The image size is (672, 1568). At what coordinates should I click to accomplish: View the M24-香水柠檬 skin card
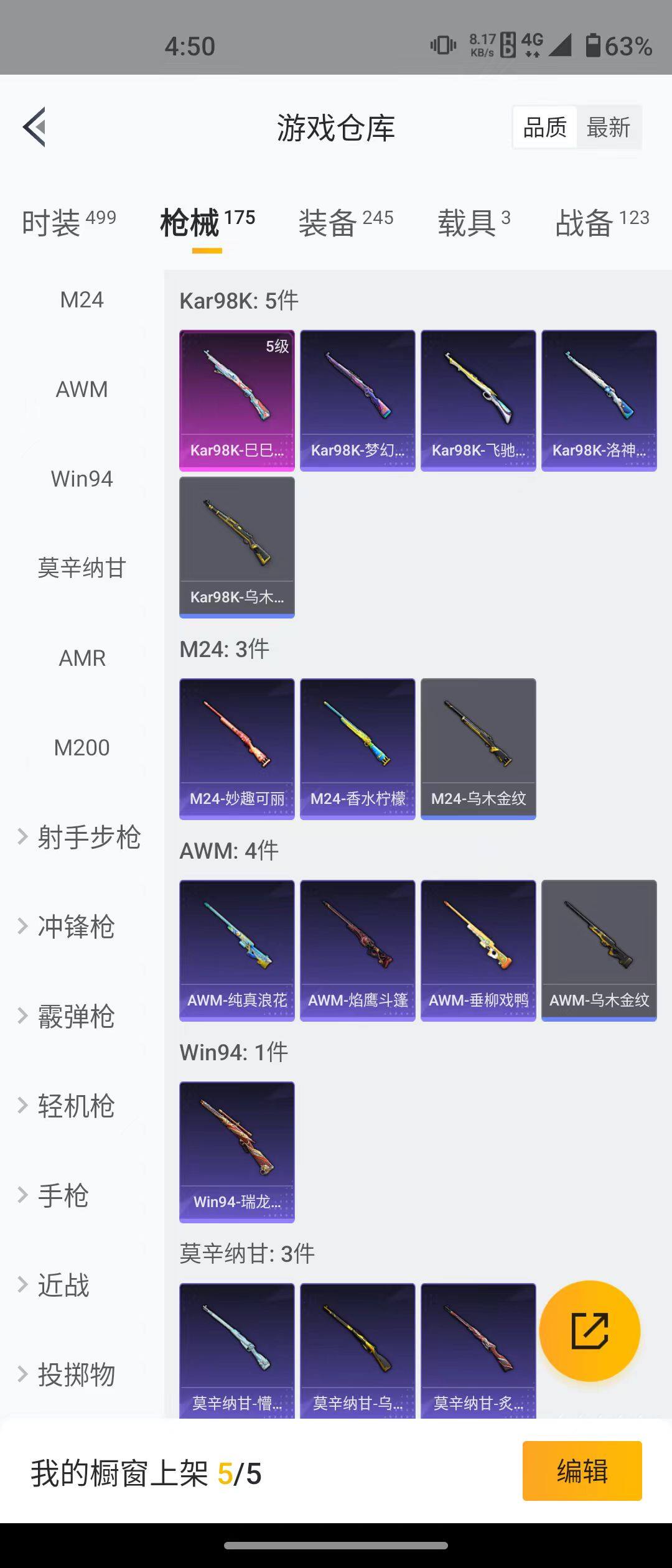pos(357,749)
